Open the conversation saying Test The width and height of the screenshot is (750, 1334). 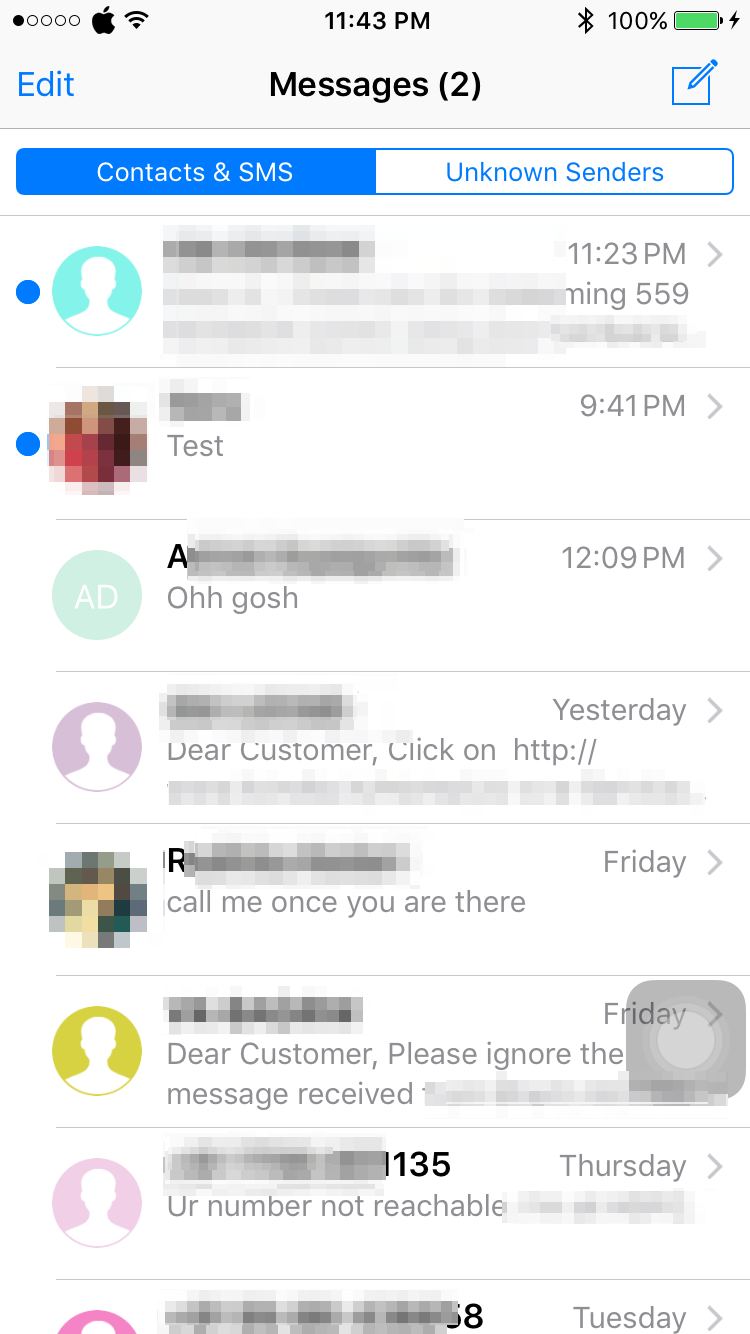[x=375, y=444]
